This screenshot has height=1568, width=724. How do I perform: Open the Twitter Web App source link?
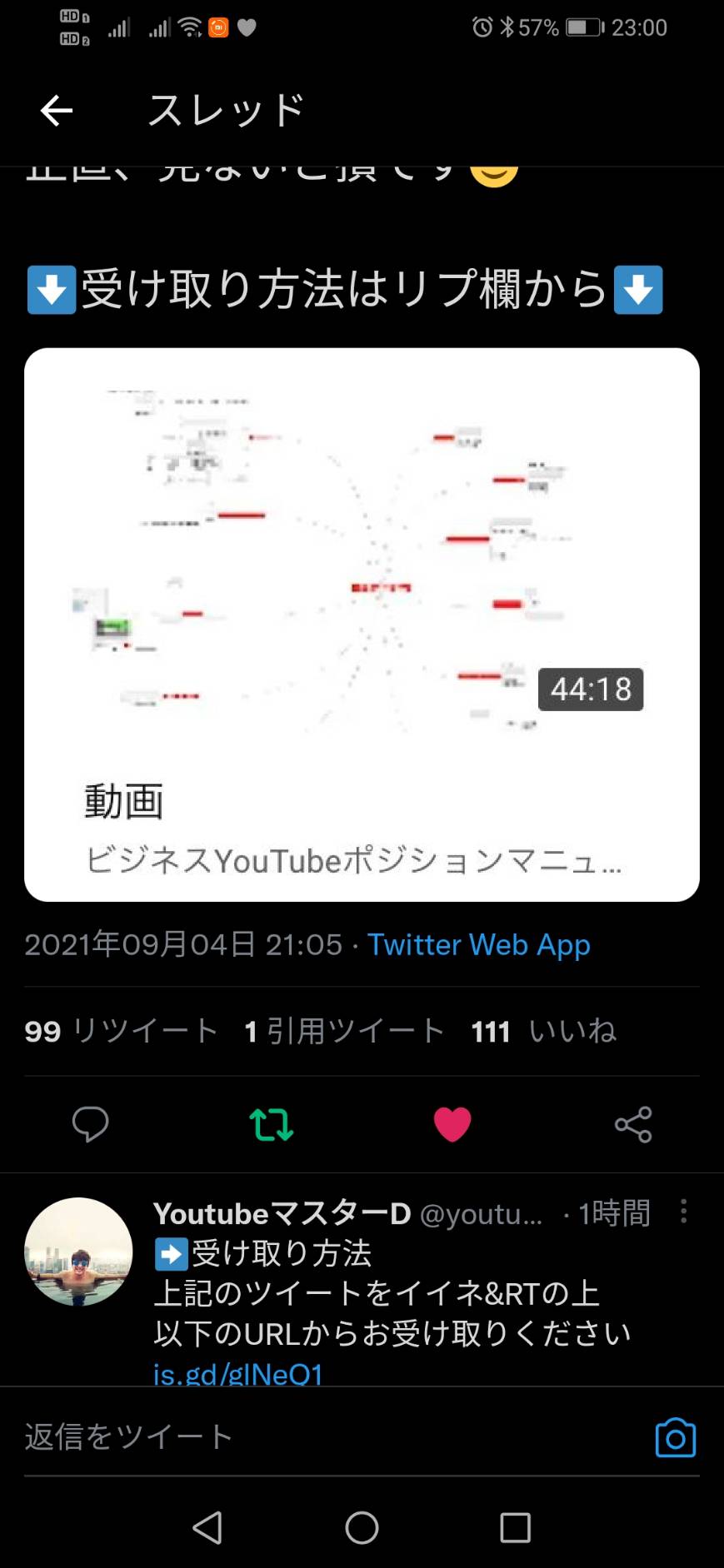click(x=479, y=945)
